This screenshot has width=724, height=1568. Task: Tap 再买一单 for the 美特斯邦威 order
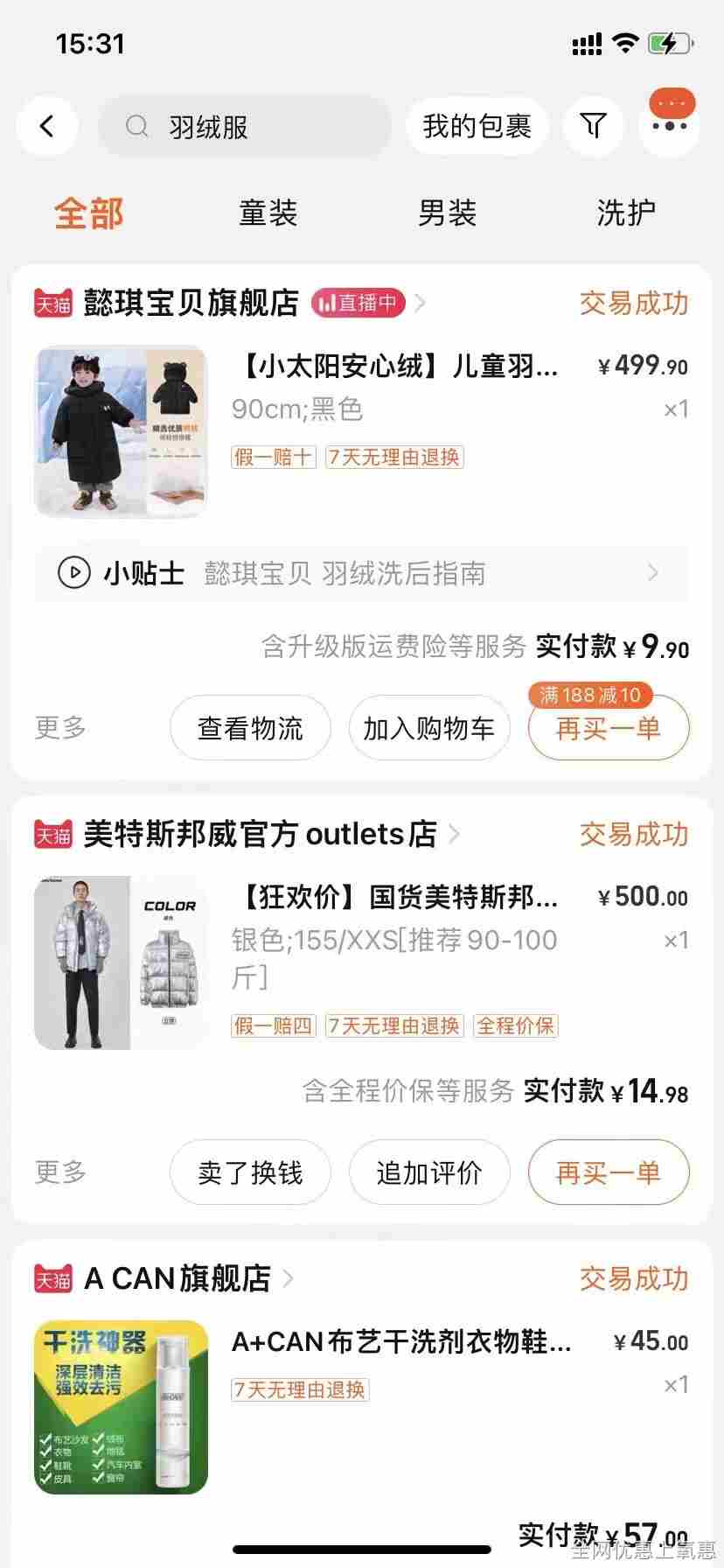click(609, 1172)
